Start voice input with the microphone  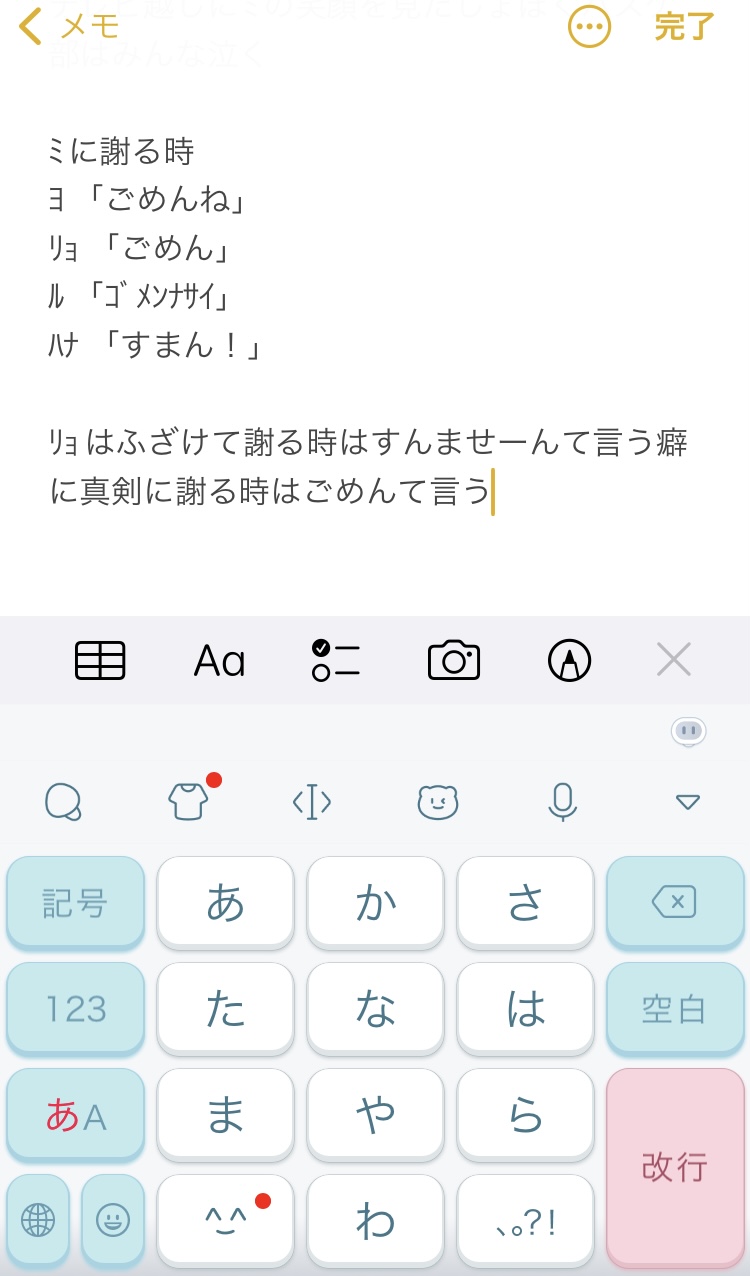563,801
